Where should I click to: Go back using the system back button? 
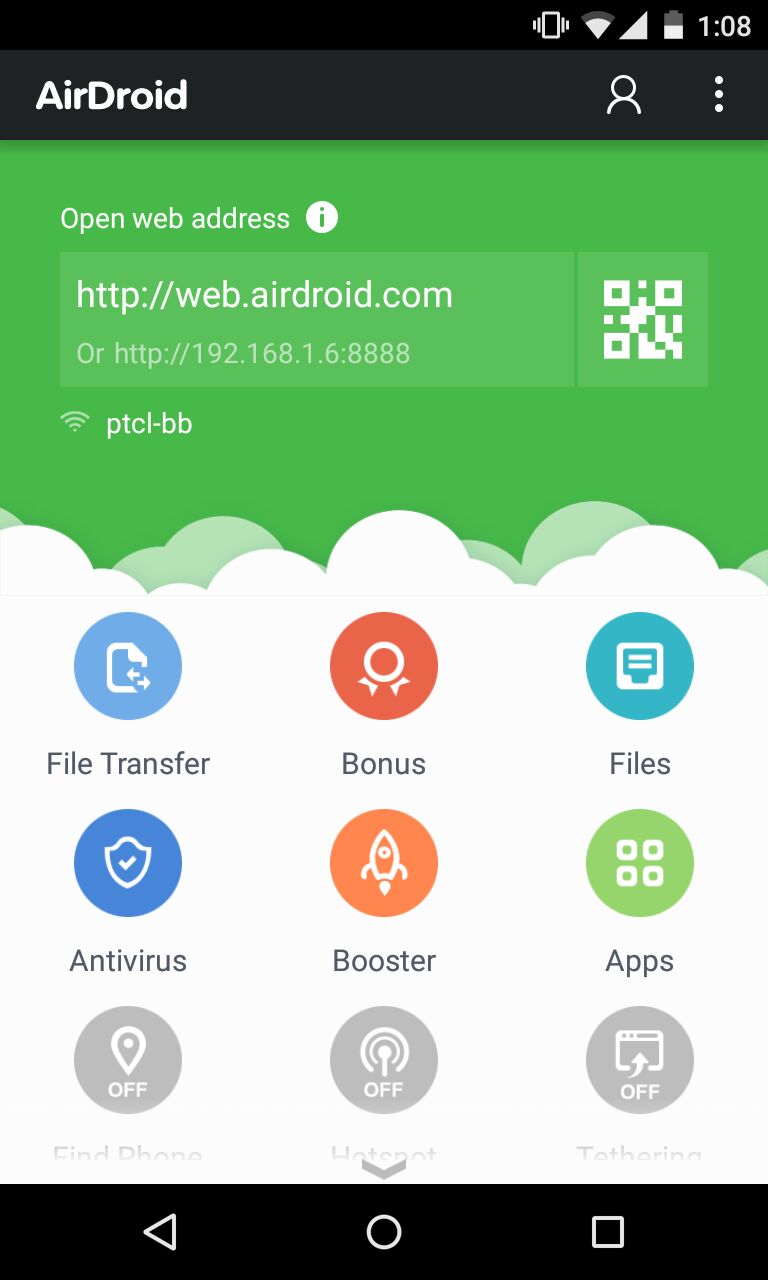[160, 1232]
